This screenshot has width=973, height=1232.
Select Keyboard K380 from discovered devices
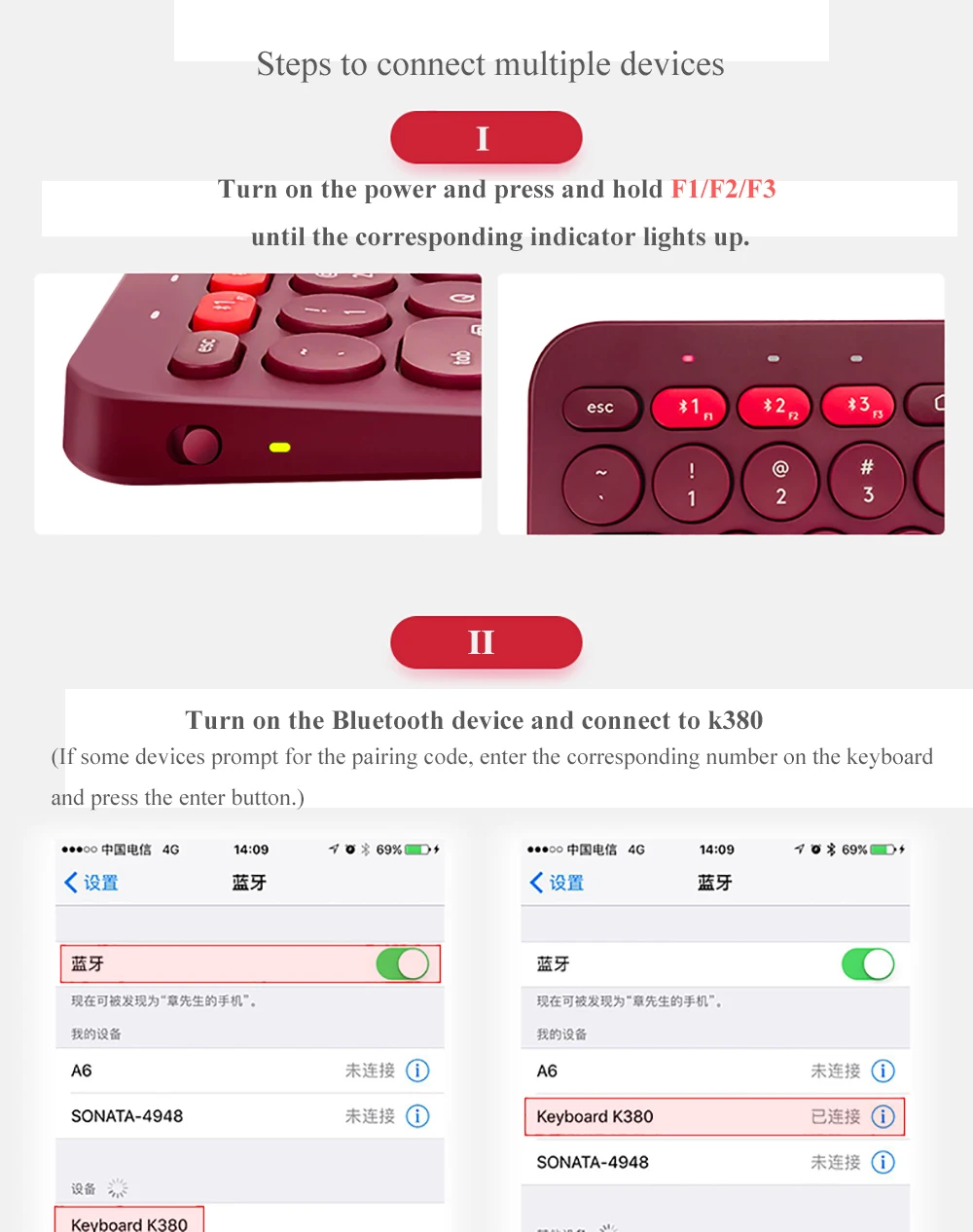(x=129, y=1222)
